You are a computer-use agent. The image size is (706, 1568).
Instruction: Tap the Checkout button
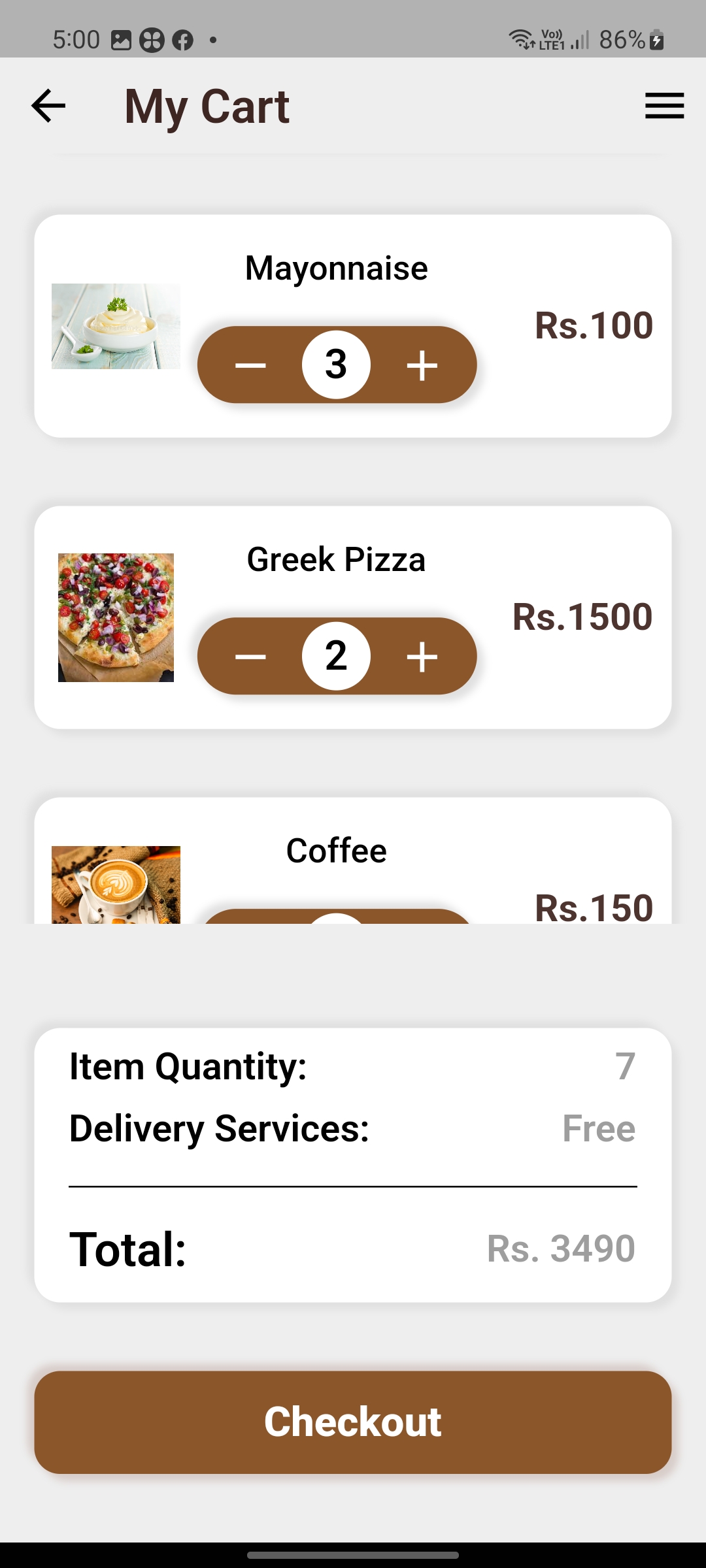tap(352, 1423)
